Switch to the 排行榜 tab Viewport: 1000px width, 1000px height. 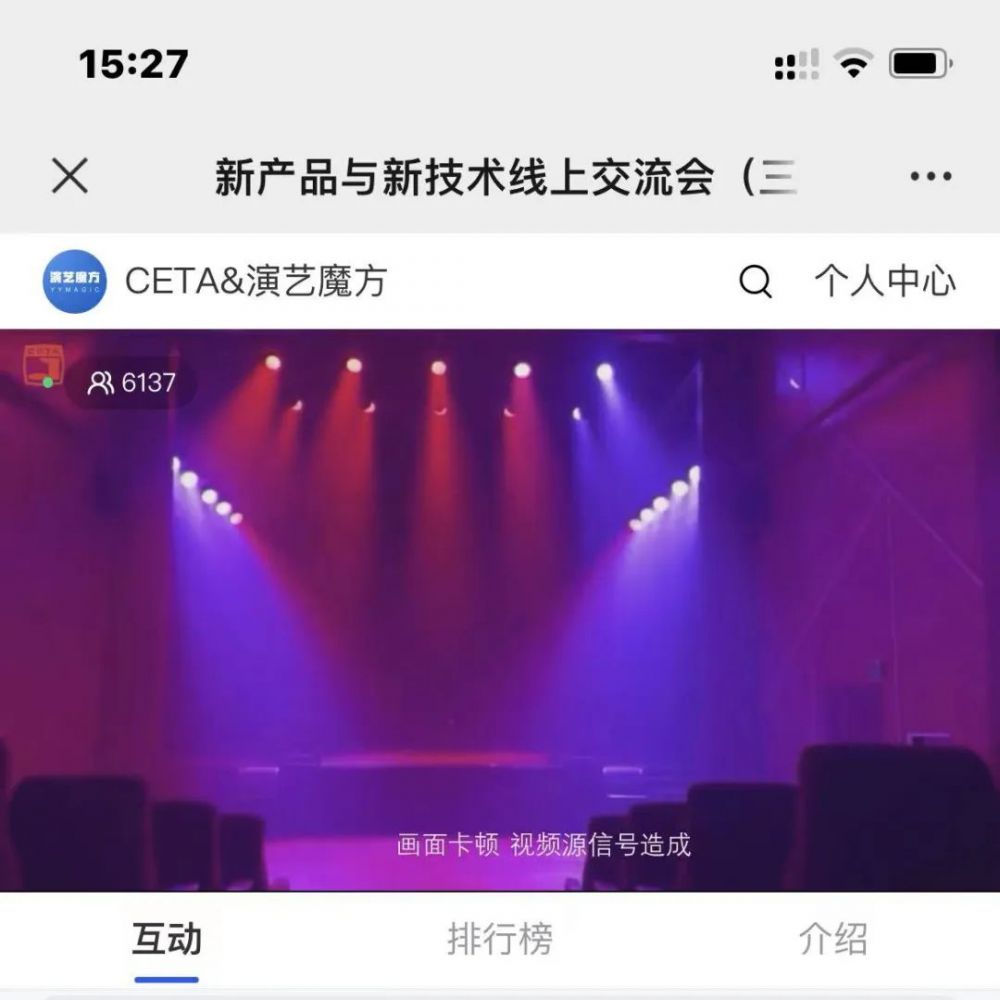point(499,939)
